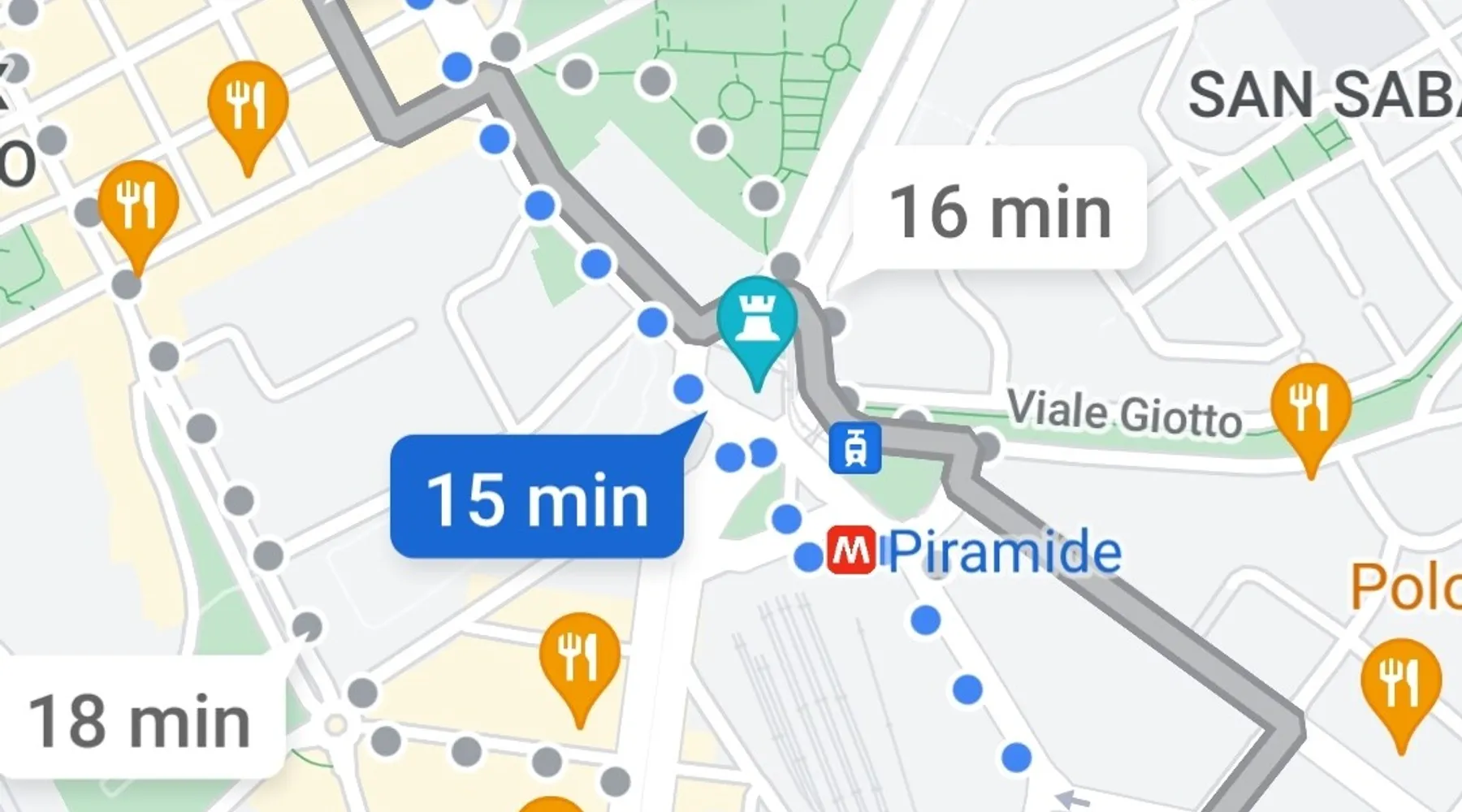Choose the 18 min alternative route

[x=140, y=721]
